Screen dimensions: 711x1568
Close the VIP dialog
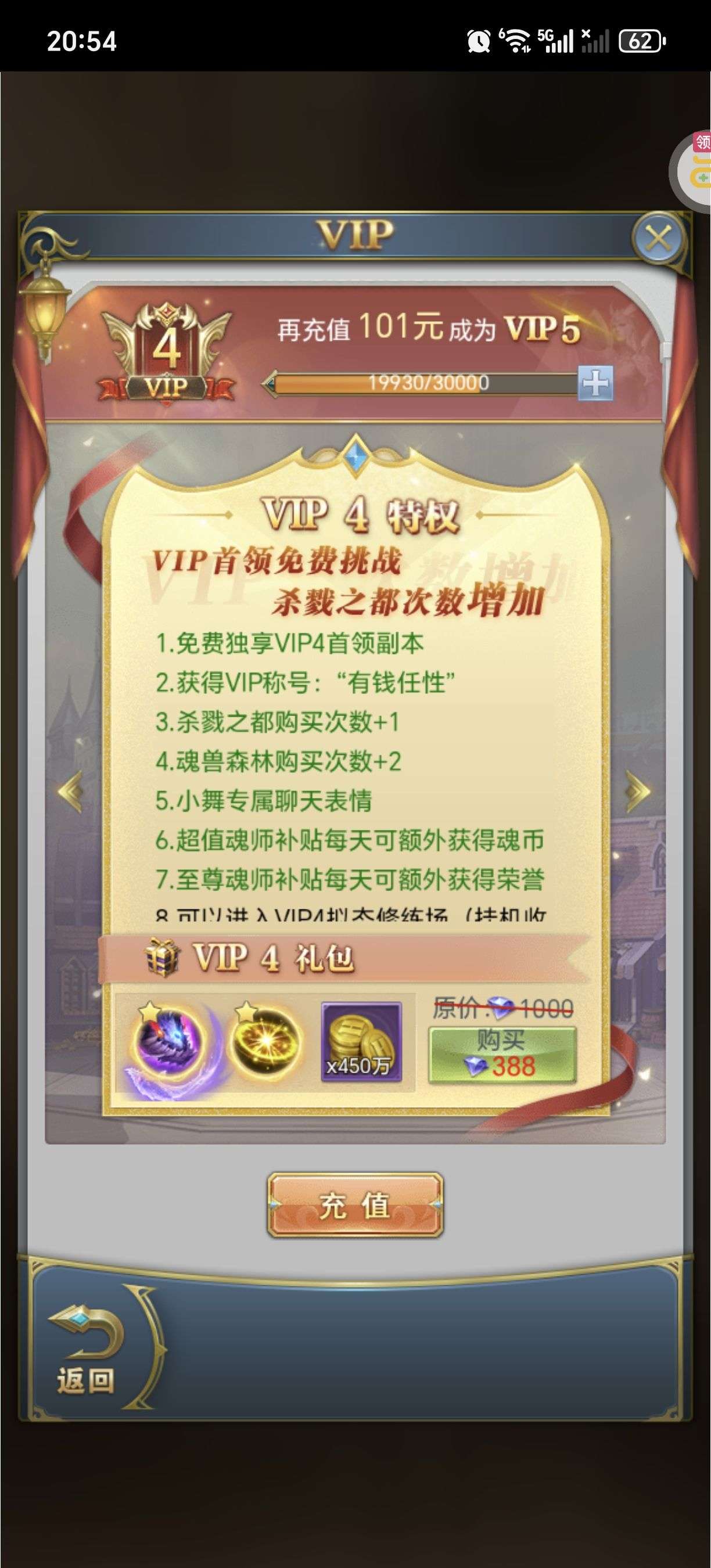point(659,239)
